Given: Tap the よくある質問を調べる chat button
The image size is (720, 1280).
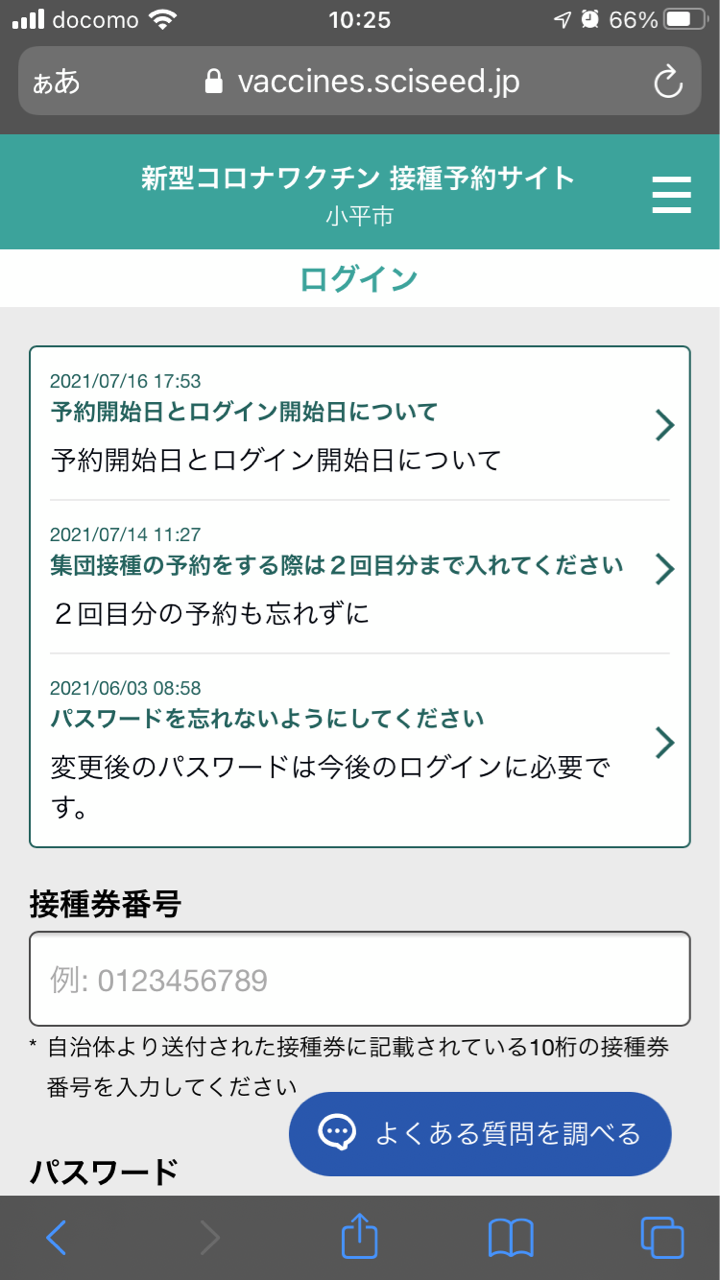Looking at the screenshot, I should point(480,1133).
